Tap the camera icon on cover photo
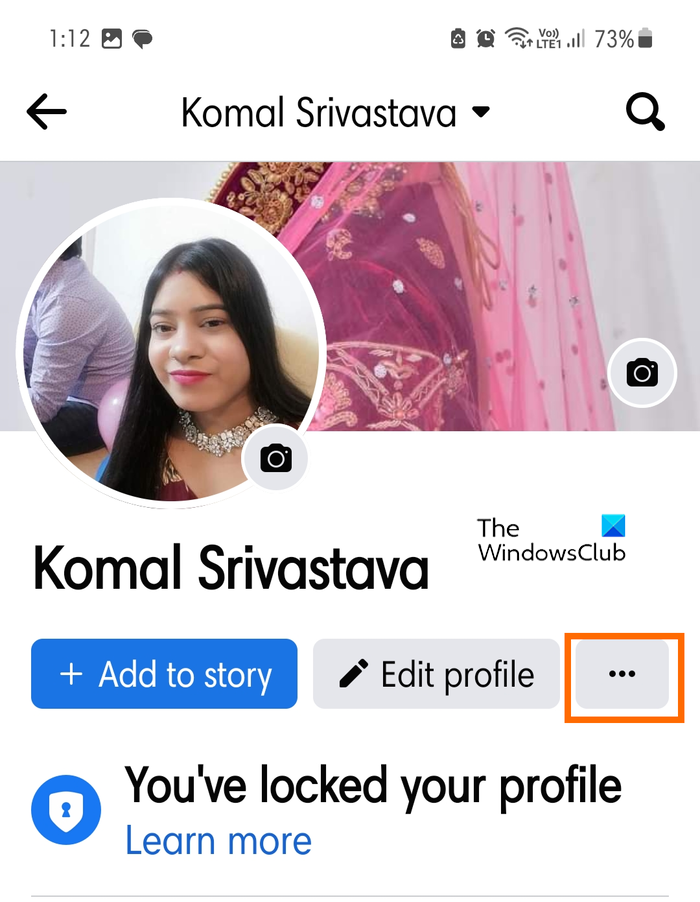The width and height of the screenshot is (700, 902). (x=642, y=373)
